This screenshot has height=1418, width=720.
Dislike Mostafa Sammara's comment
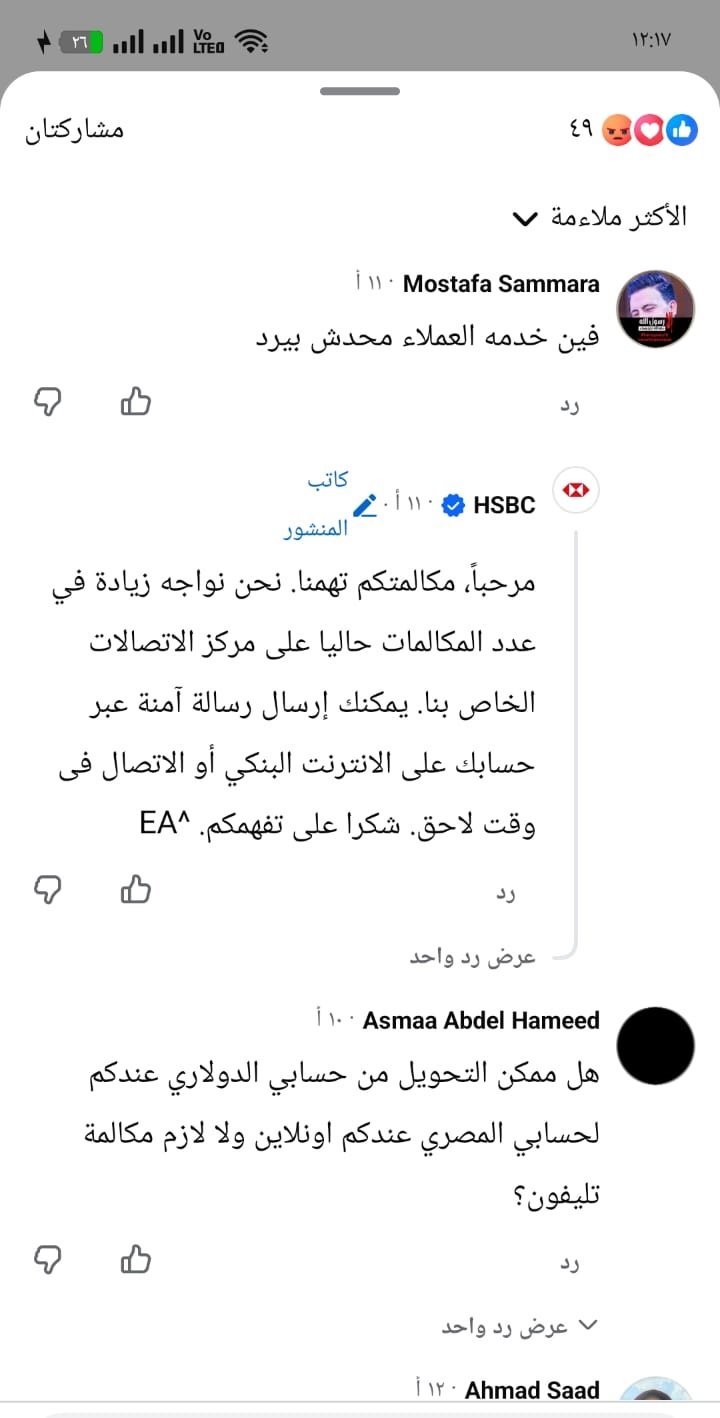tap(48, 402)
